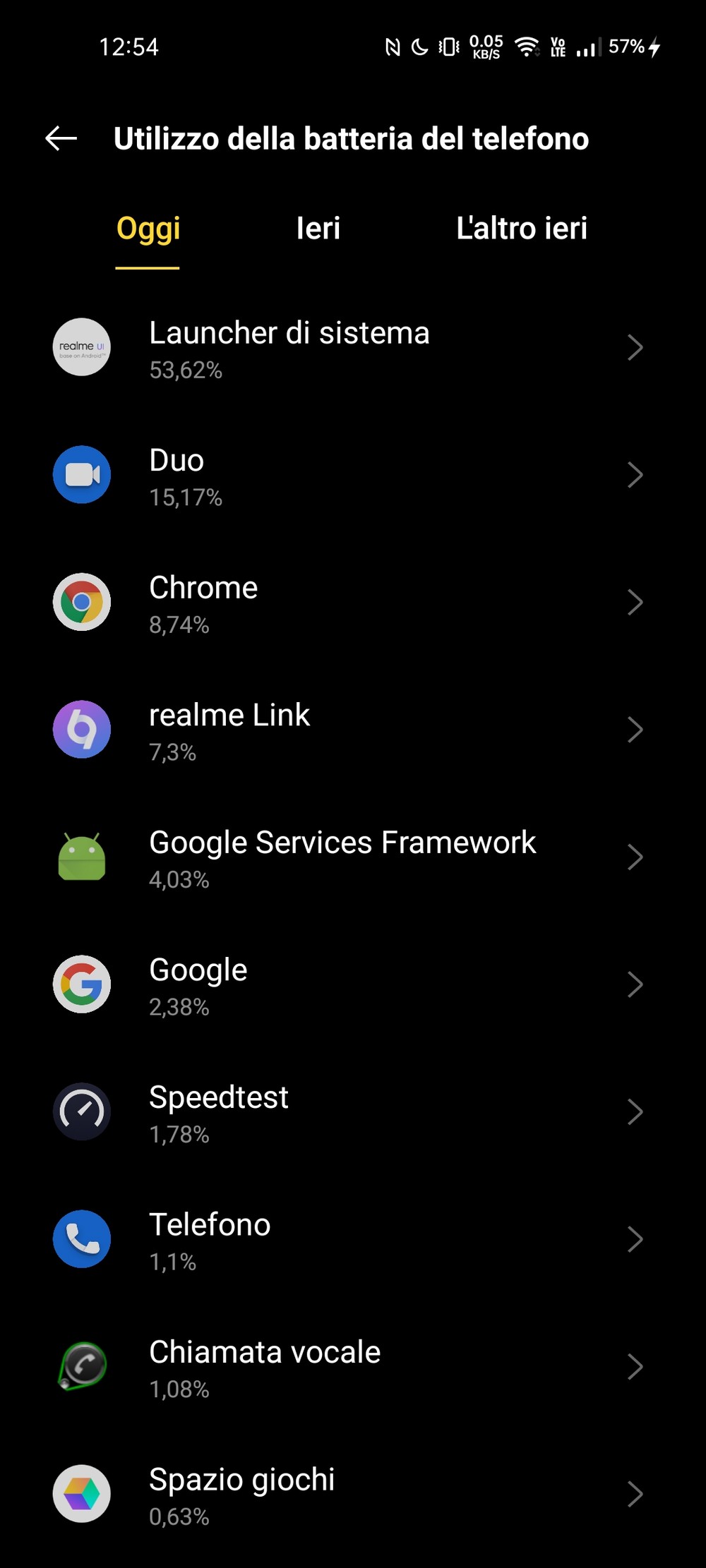This screenshot has width=706, height=1568.
Task: Switch to the L'altro ieri tab
Action: [521, 229]
